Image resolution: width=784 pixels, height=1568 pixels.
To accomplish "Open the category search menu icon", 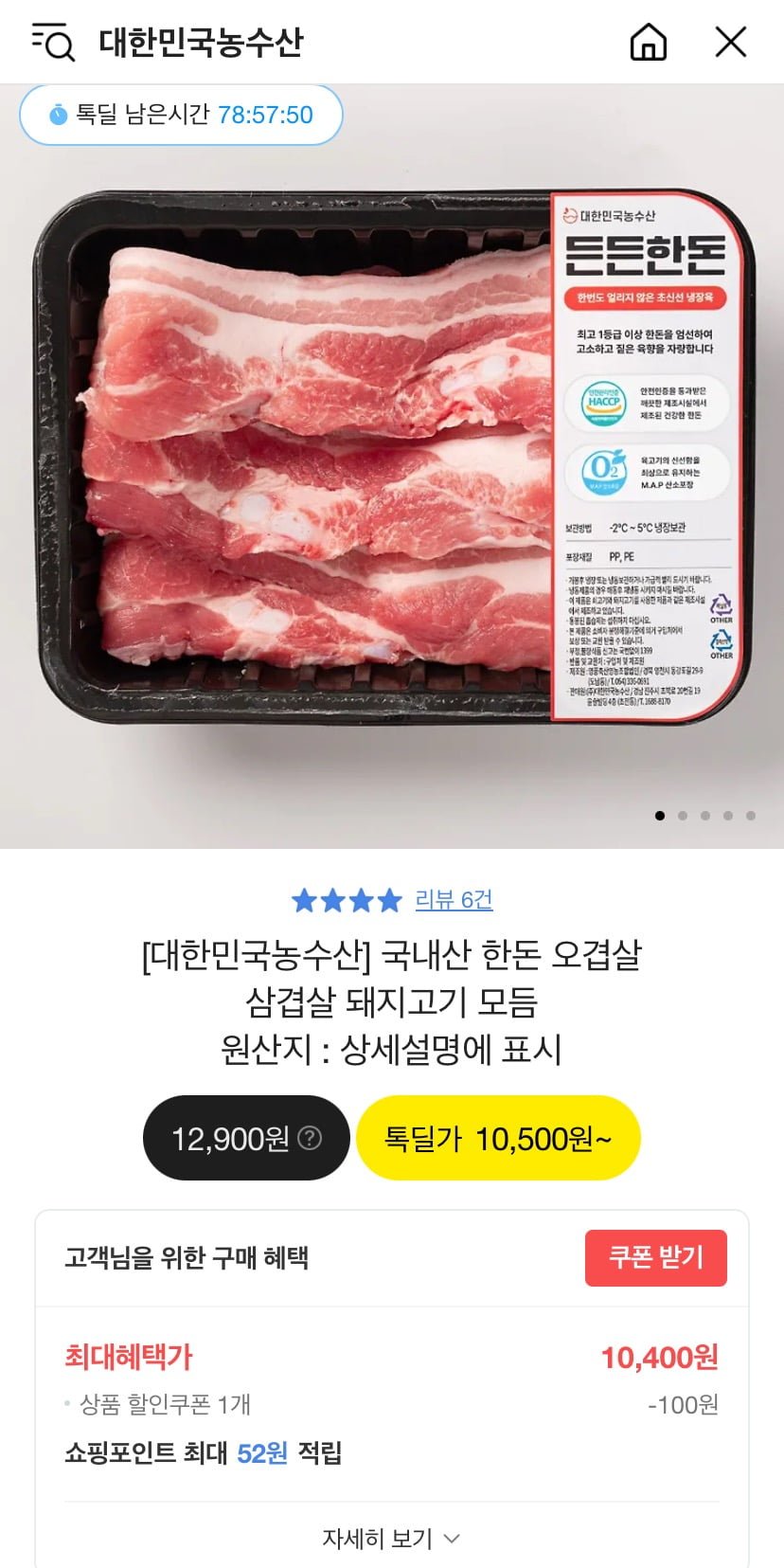I will point(53,43).
